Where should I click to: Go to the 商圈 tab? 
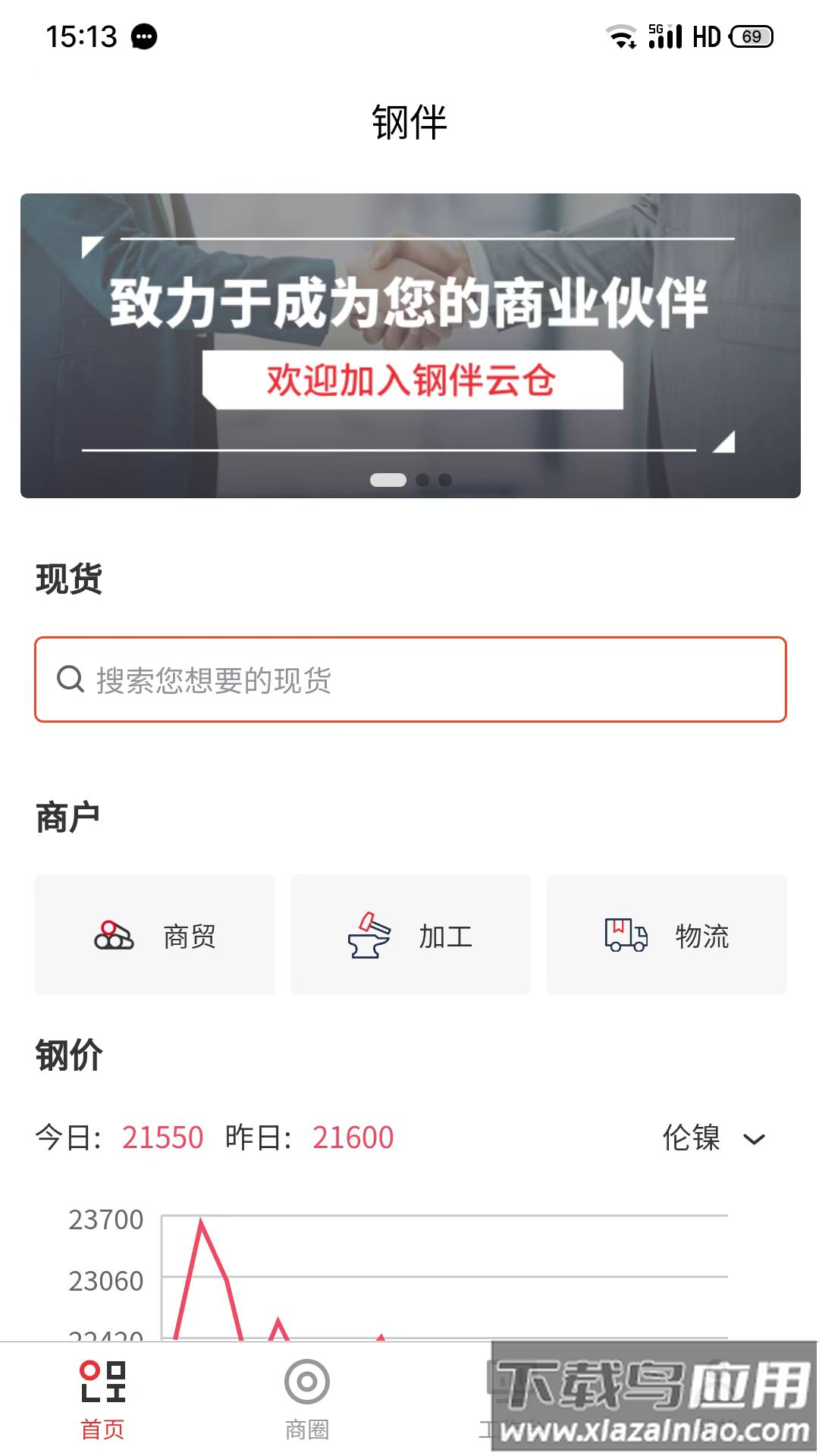(x=307, y=1400)
